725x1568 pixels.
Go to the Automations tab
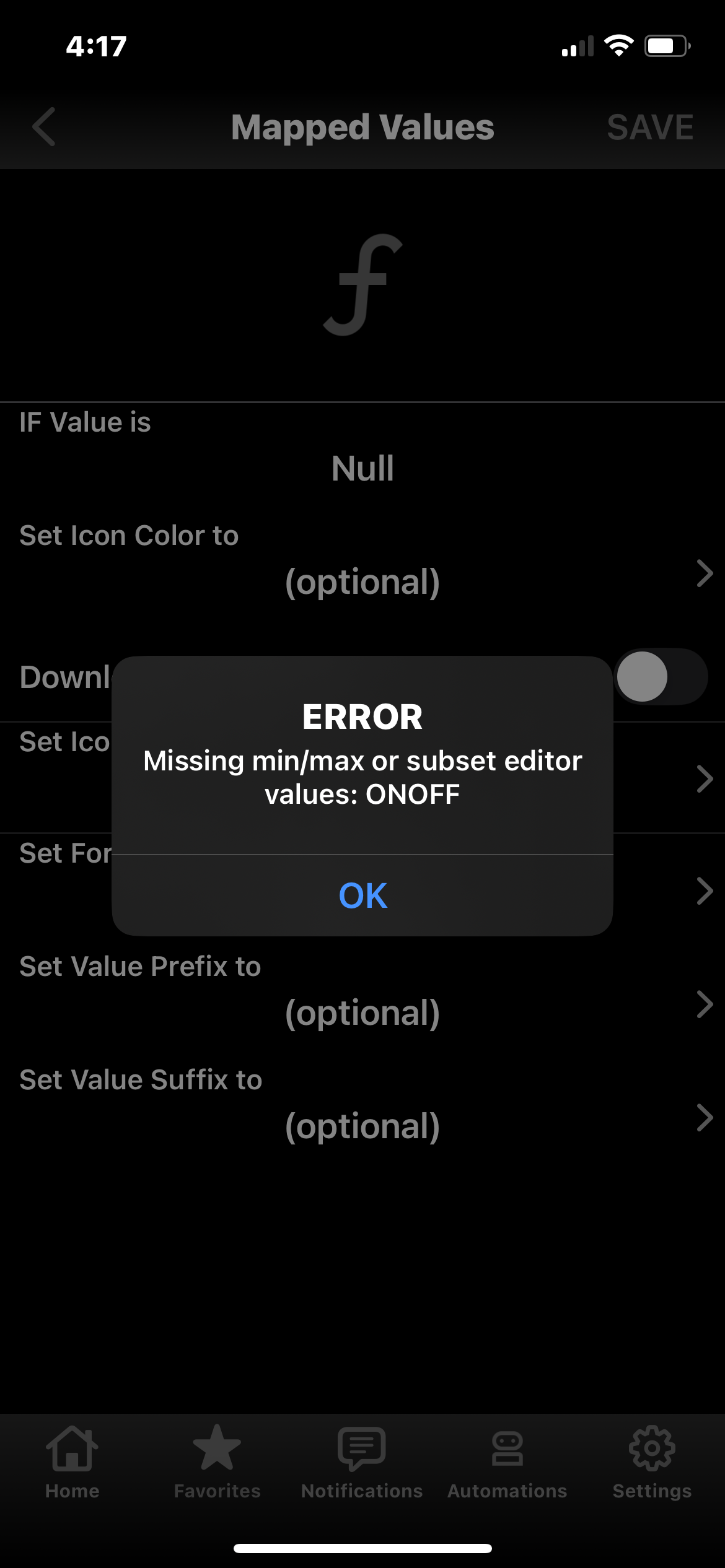pyautogui.click(x=507, y=1463)
